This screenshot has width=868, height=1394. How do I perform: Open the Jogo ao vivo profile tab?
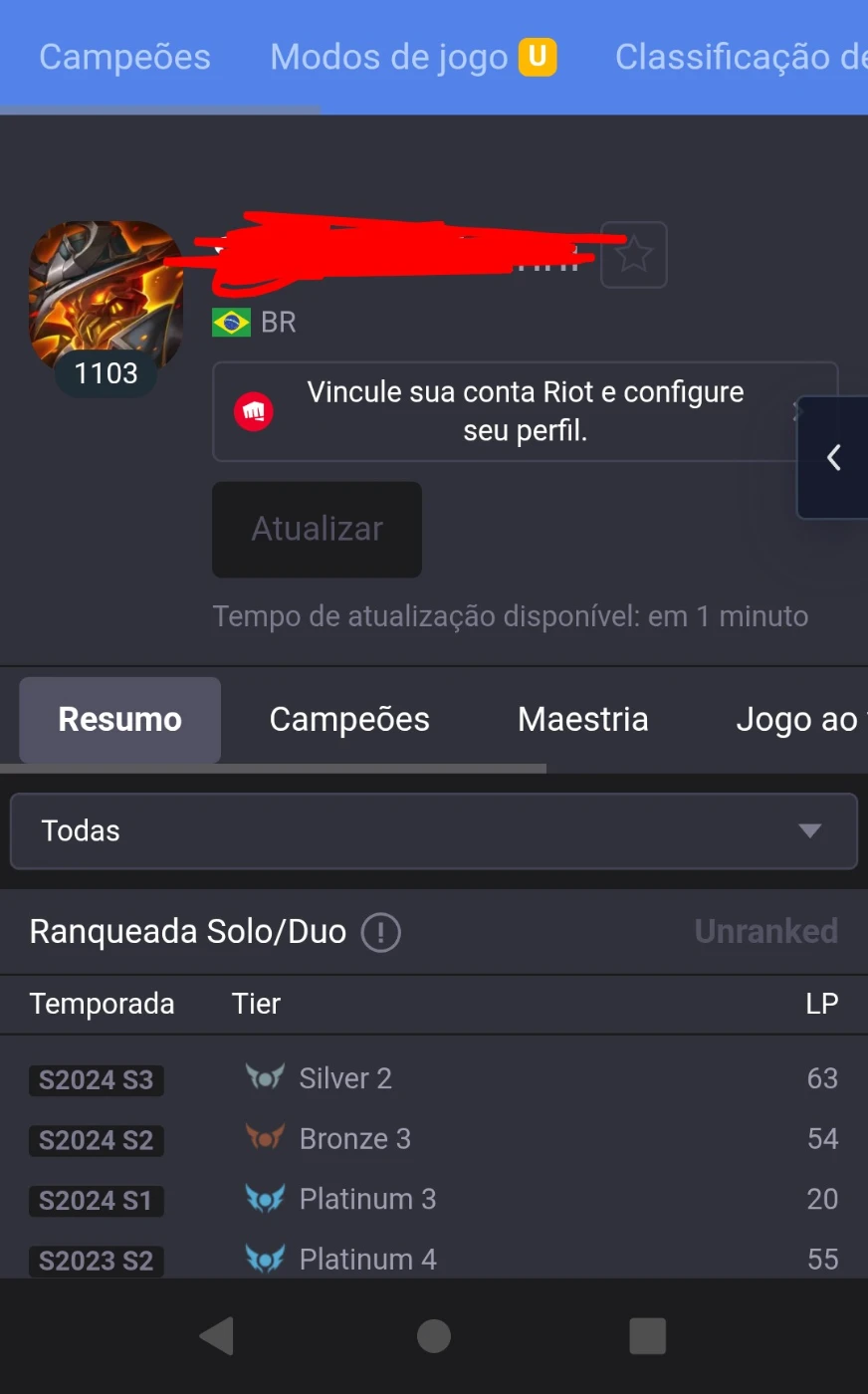coord(798,719)
